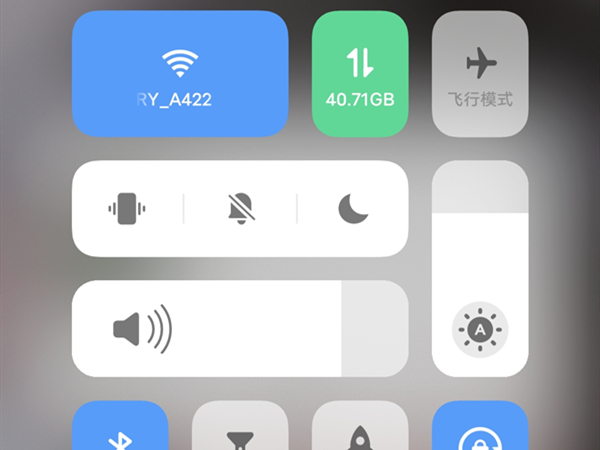Toggle the RY_A422 Wi-Fi tile
600x450 pixels.
[x=180, y=74]
